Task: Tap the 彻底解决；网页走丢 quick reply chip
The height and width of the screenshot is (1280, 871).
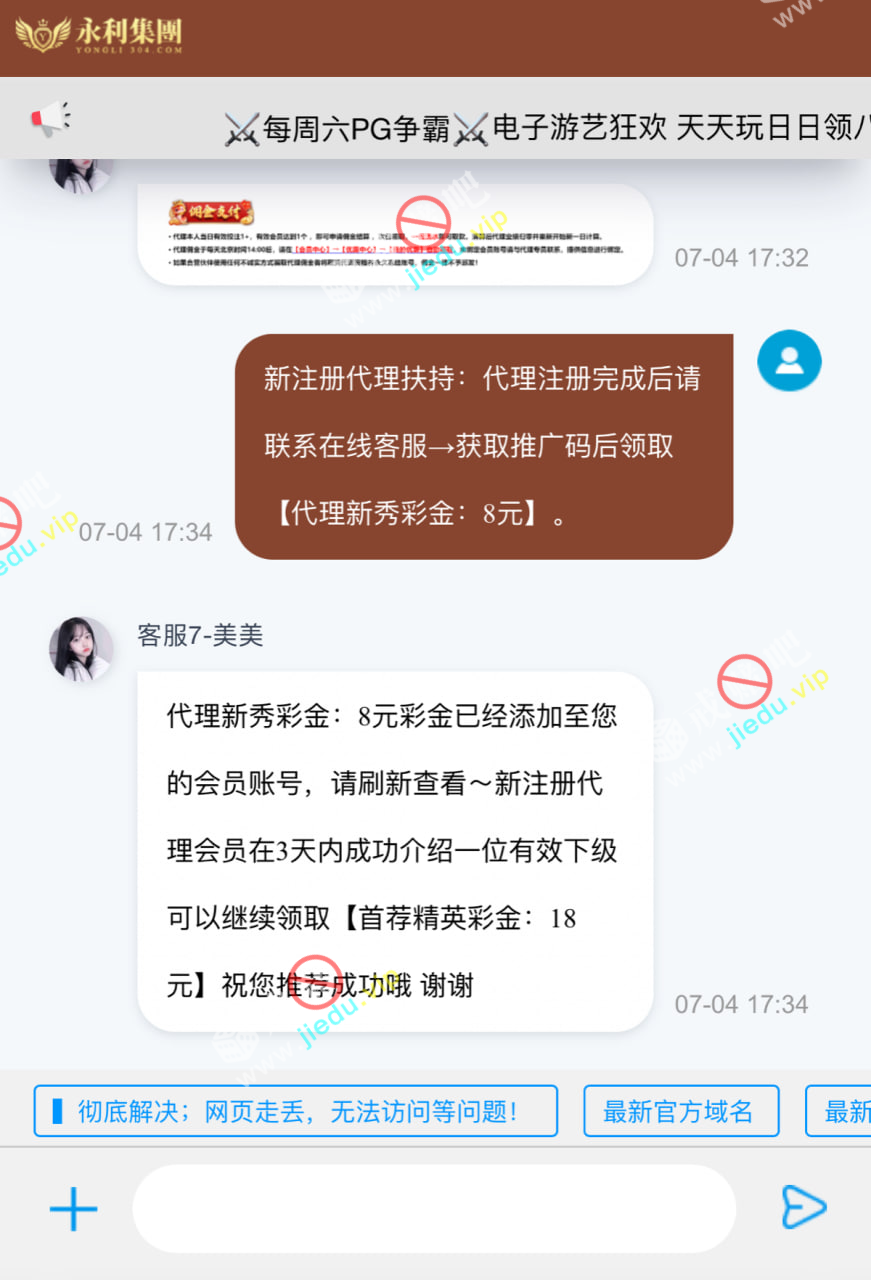Action: pyautogui.click(x=296, y=1111)
